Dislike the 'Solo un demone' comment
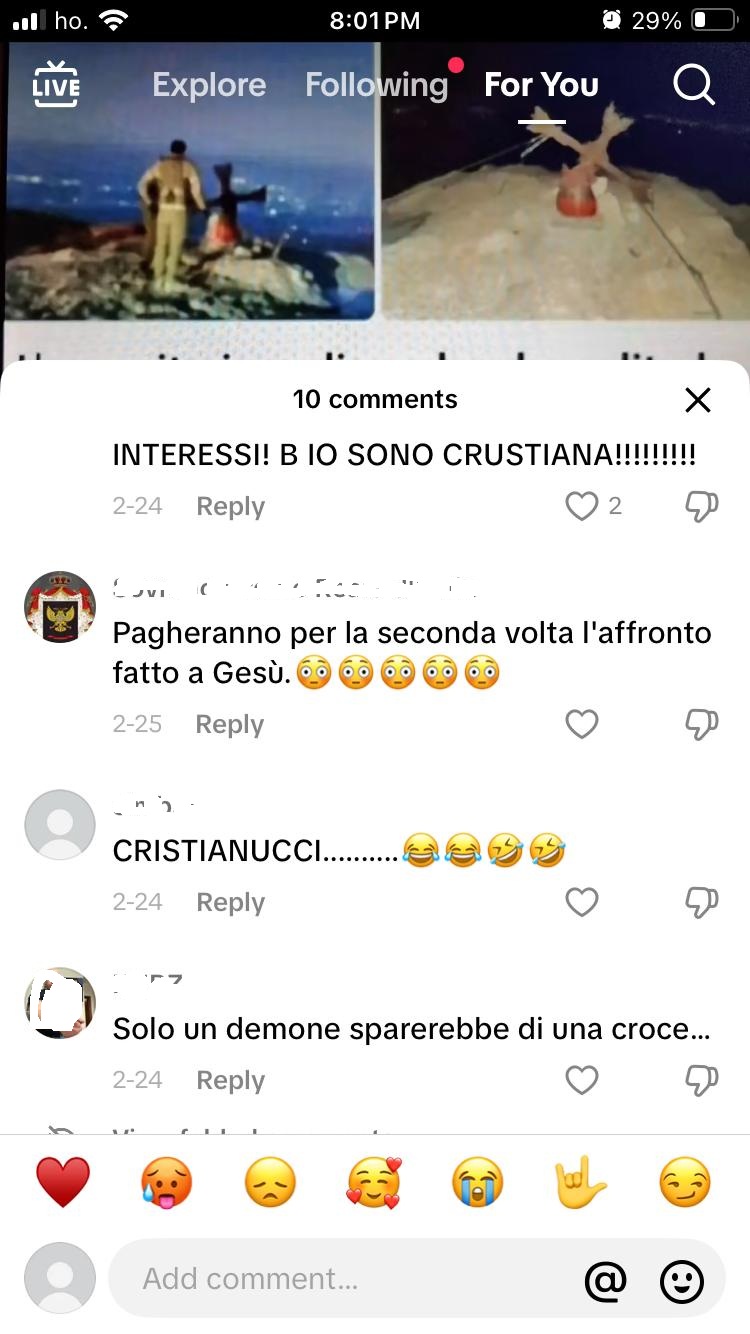The height and width of the screenshot is (1334, 750). [701, 1080]
